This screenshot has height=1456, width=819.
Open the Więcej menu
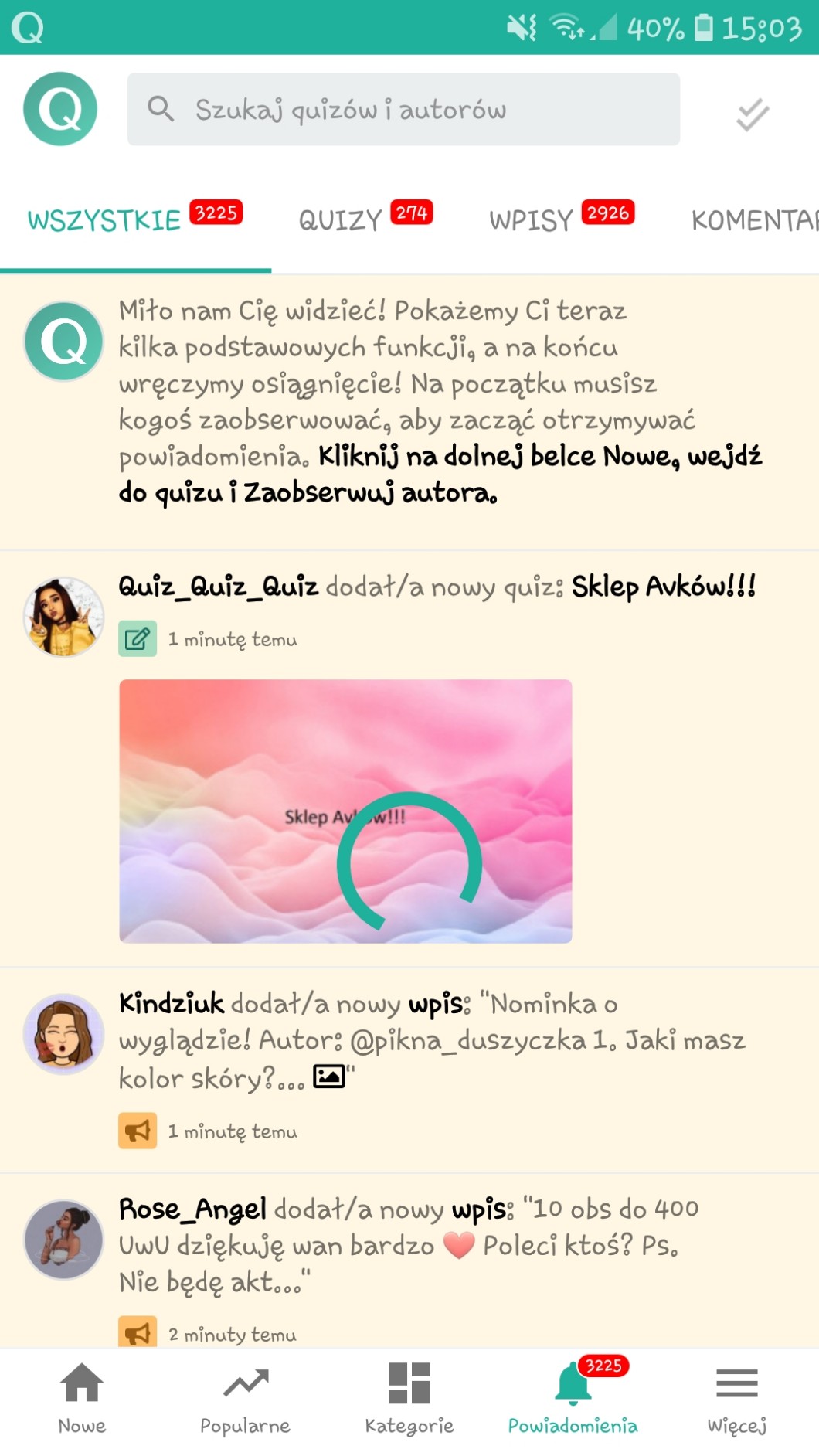click(736, 1398)
